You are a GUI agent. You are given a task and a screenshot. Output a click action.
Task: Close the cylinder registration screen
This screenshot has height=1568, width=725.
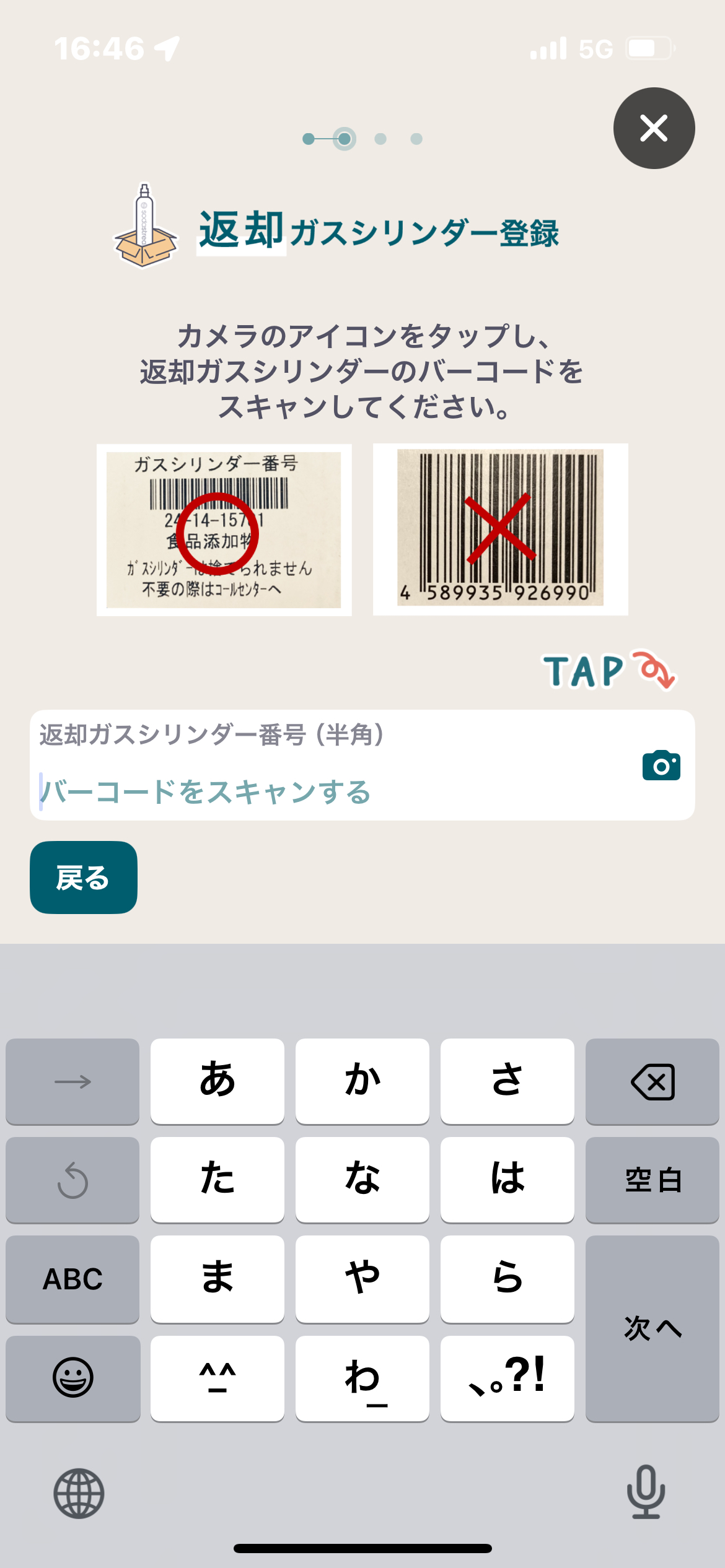(654, 128)
